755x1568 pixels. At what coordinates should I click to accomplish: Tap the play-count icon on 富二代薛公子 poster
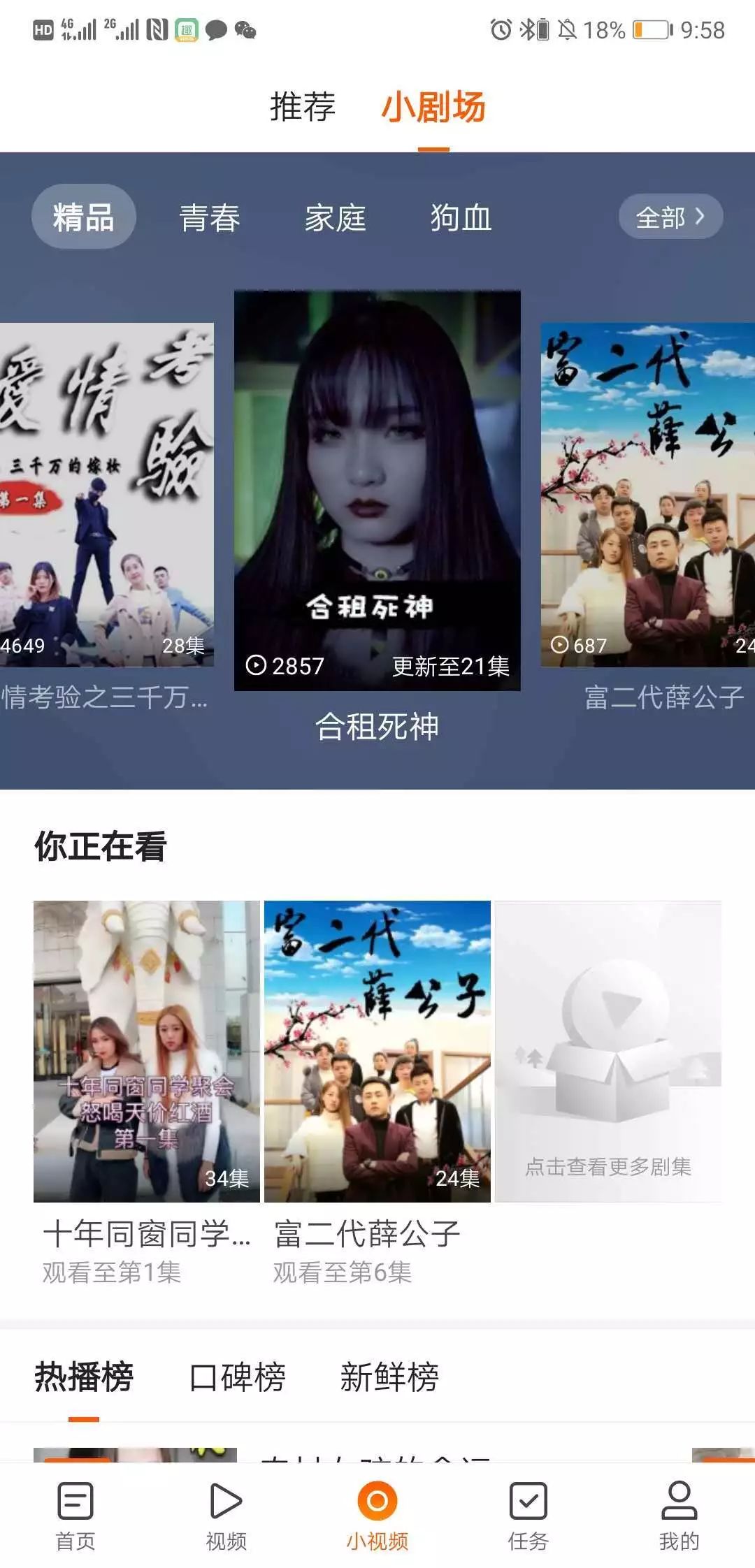561,647
